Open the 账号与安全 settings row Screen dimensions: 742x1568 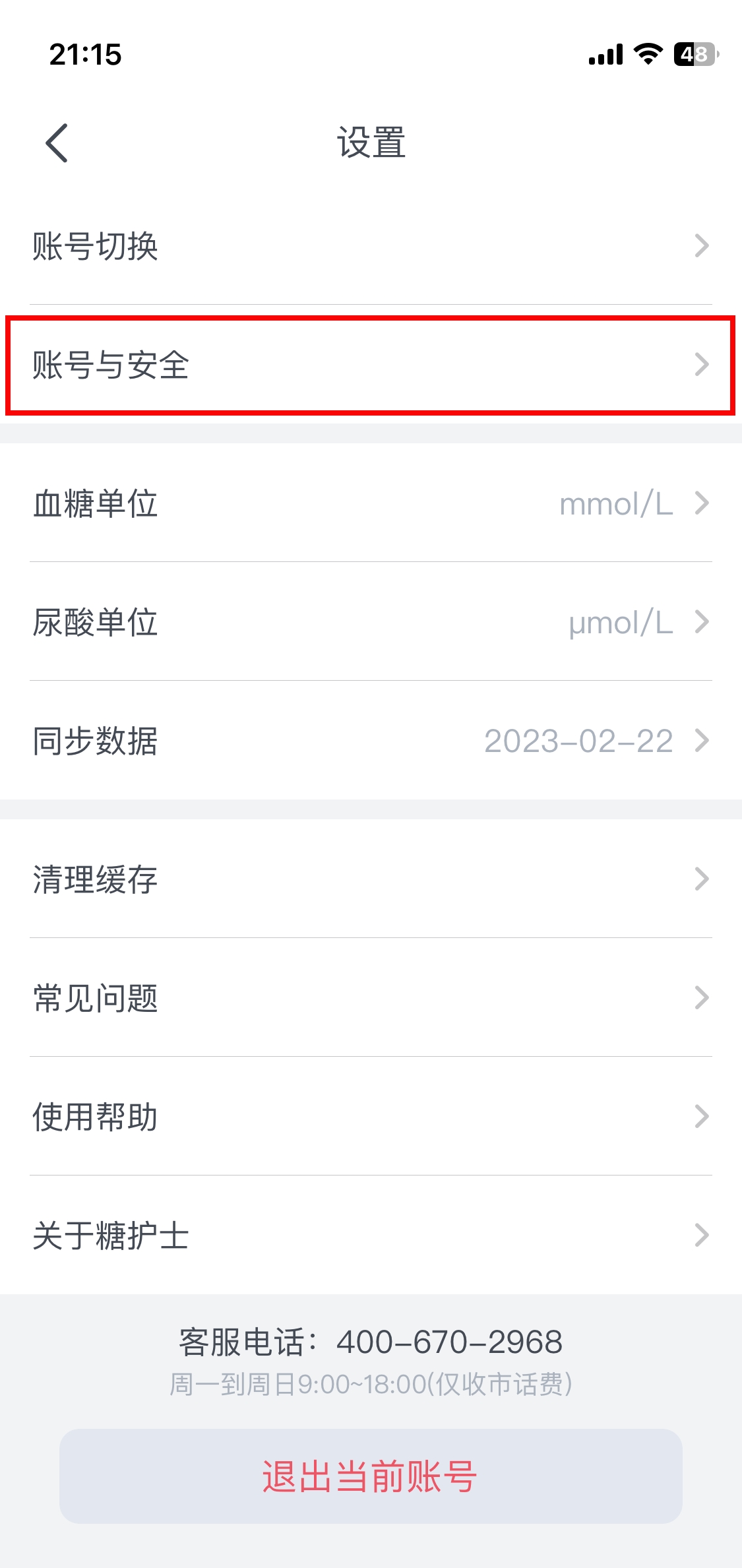point(371,365)
